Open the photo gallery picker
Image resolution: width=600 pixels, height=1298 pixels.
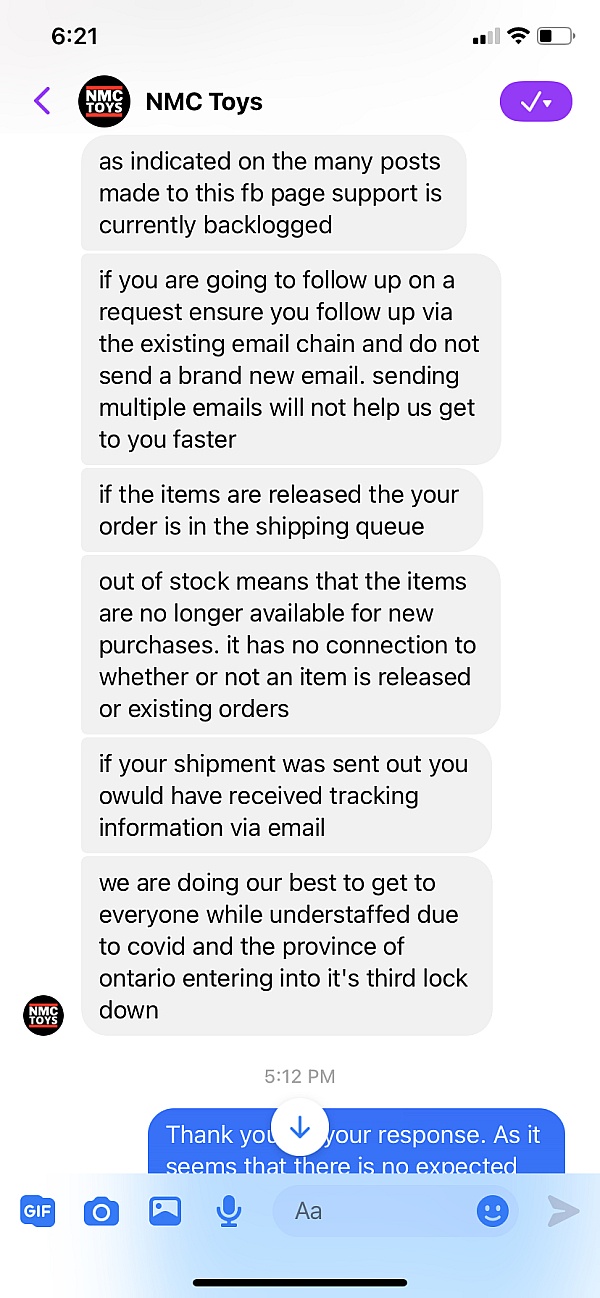[165, 1212]
